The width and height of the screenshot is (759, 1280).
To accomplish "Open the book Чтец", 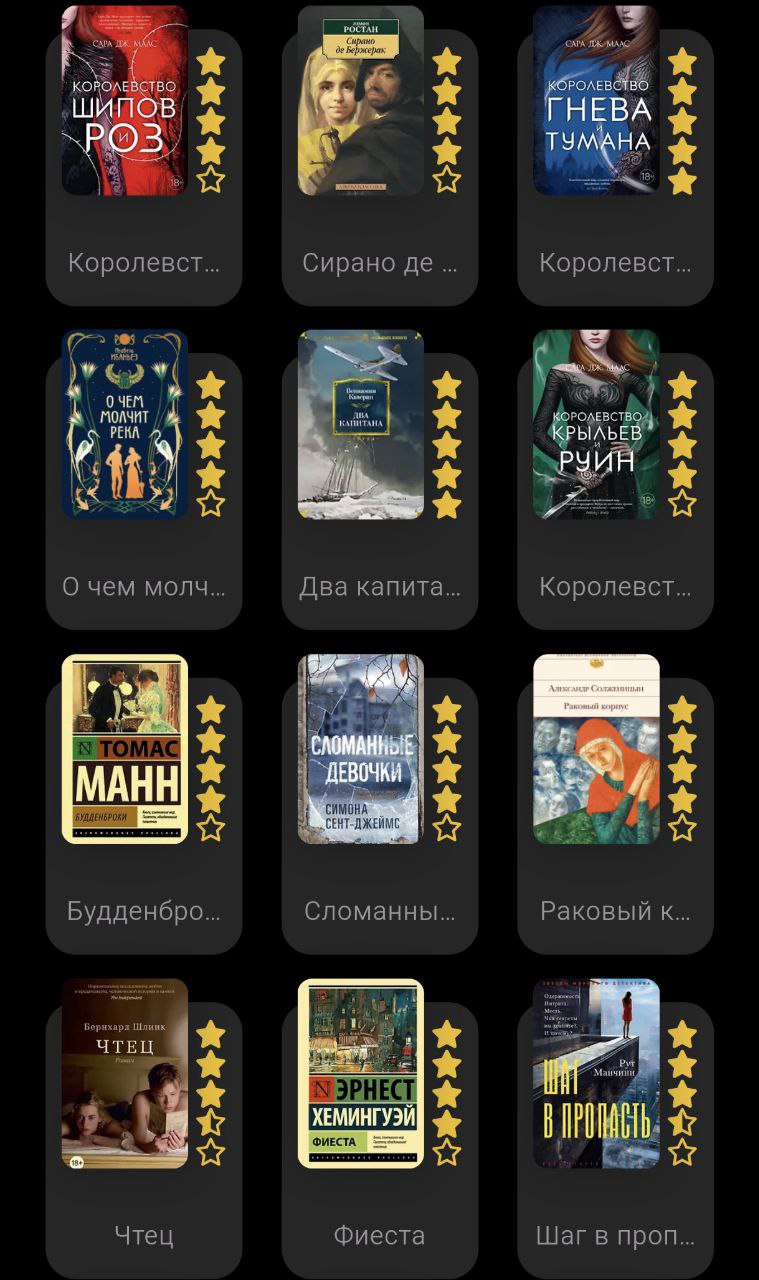I will pos(125,1073).
